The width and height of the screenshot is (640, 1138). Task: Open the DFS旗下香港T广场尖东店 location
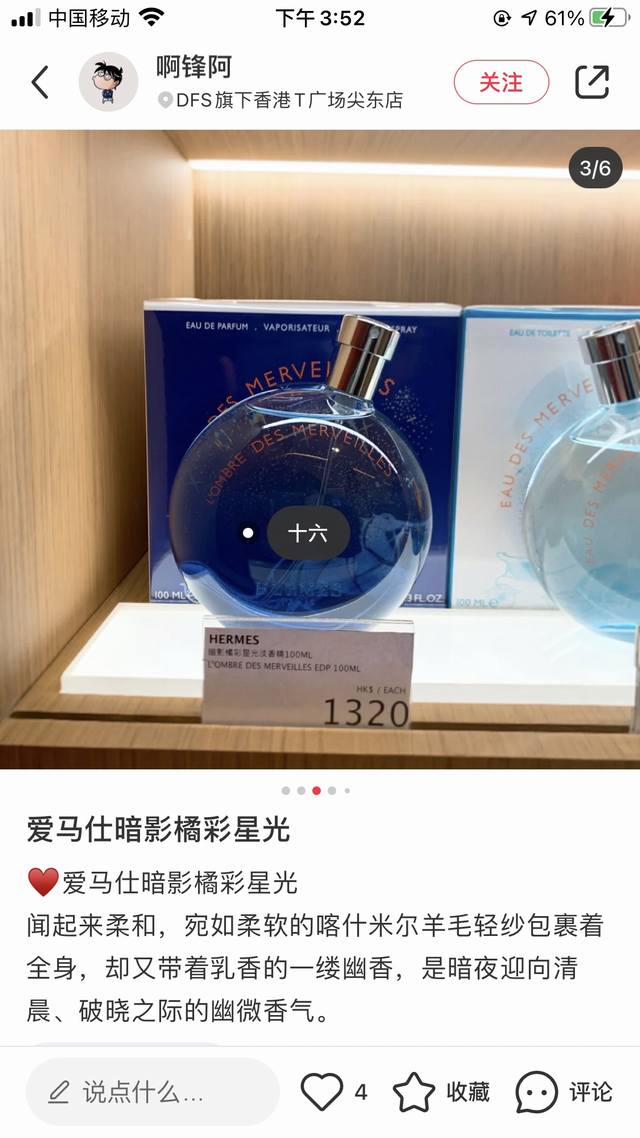[280, 100]
